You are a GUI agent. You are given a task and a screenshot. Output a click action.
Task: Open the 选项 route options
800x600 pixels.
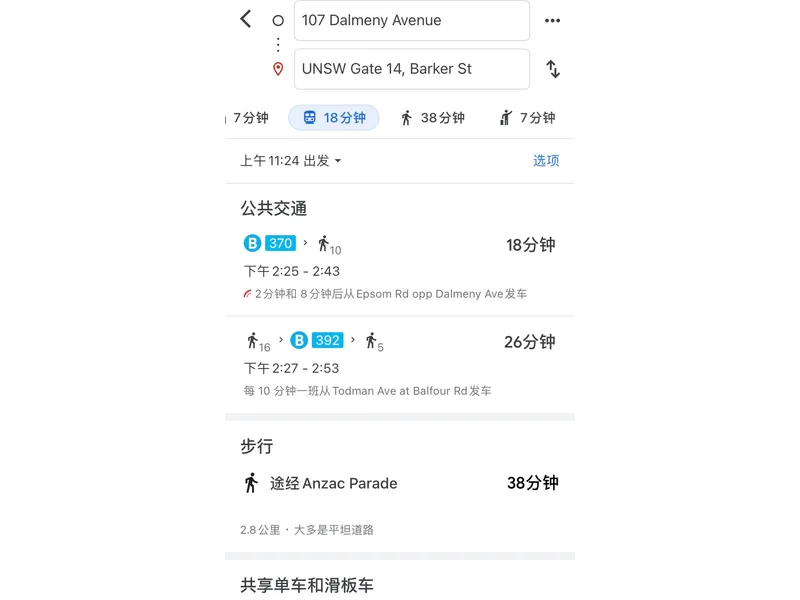pyautogui.click(x=546, y=161)
